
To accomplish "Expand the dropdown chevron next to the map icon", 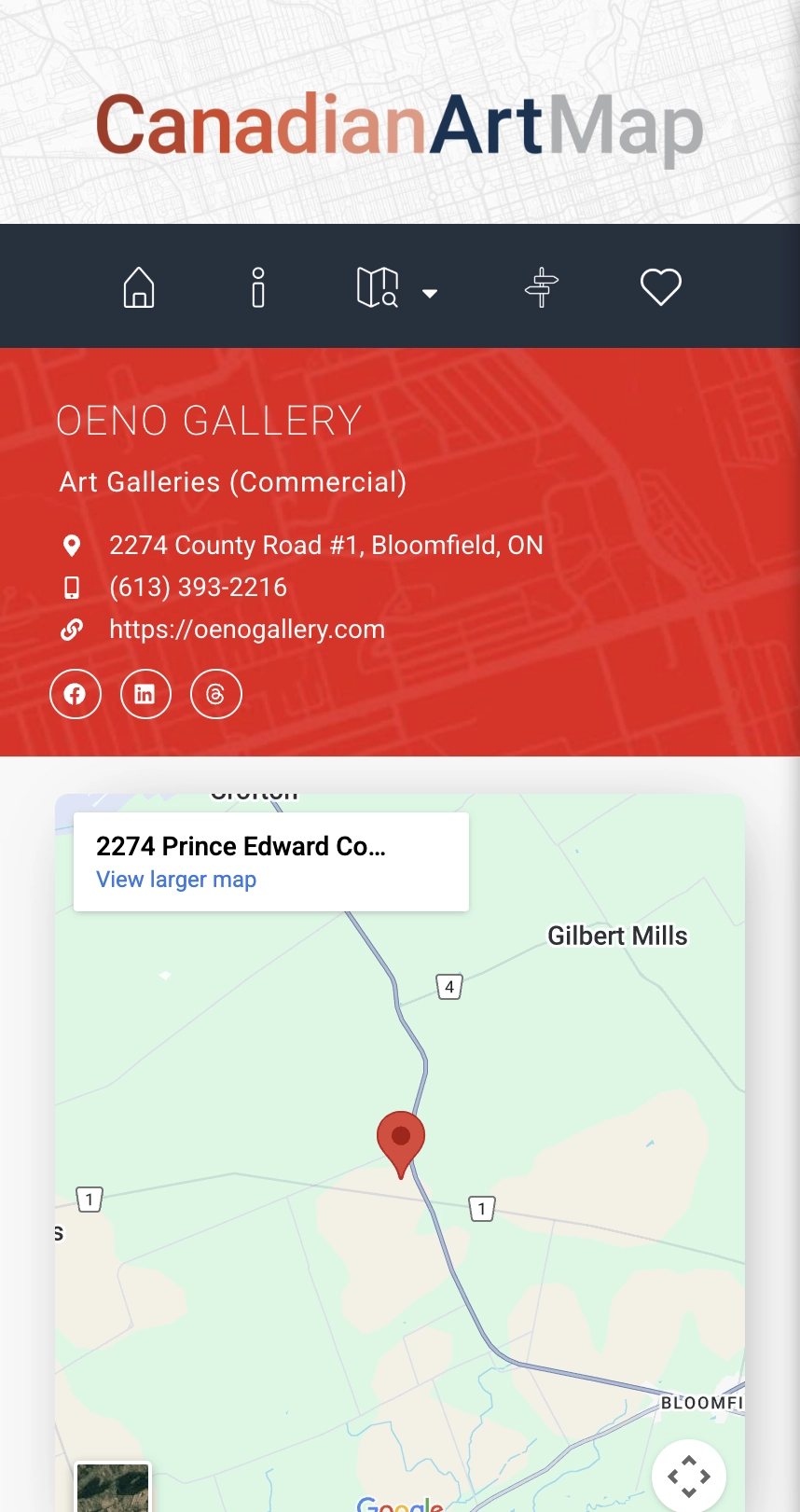I will tap(430, 293).
